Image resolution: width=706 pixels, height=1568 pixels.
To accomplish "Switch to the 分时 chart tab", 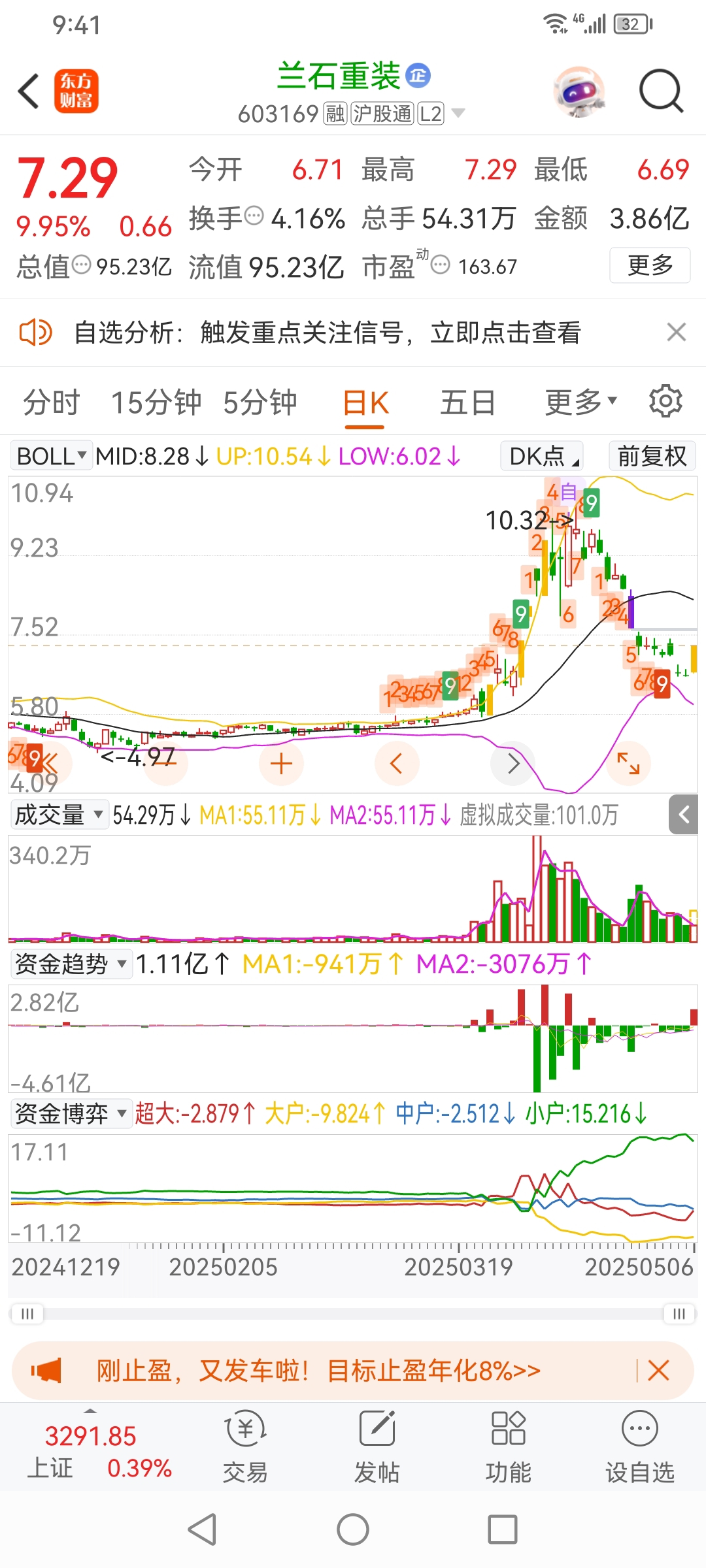I will pyautogui.click(x=51, y=402).
